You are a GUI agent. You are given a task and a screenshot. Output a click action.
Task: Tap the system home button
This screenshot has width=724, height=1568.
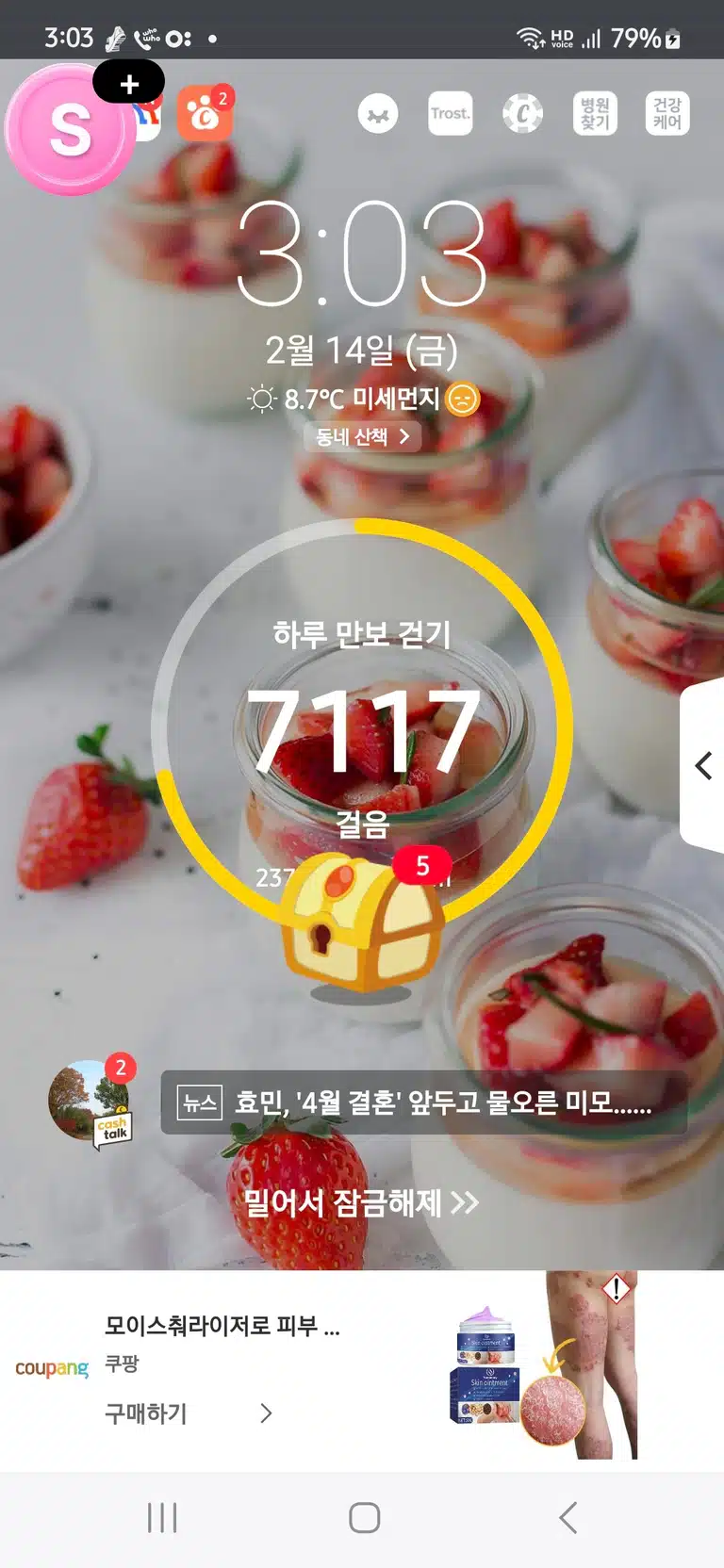[364, 1518]
